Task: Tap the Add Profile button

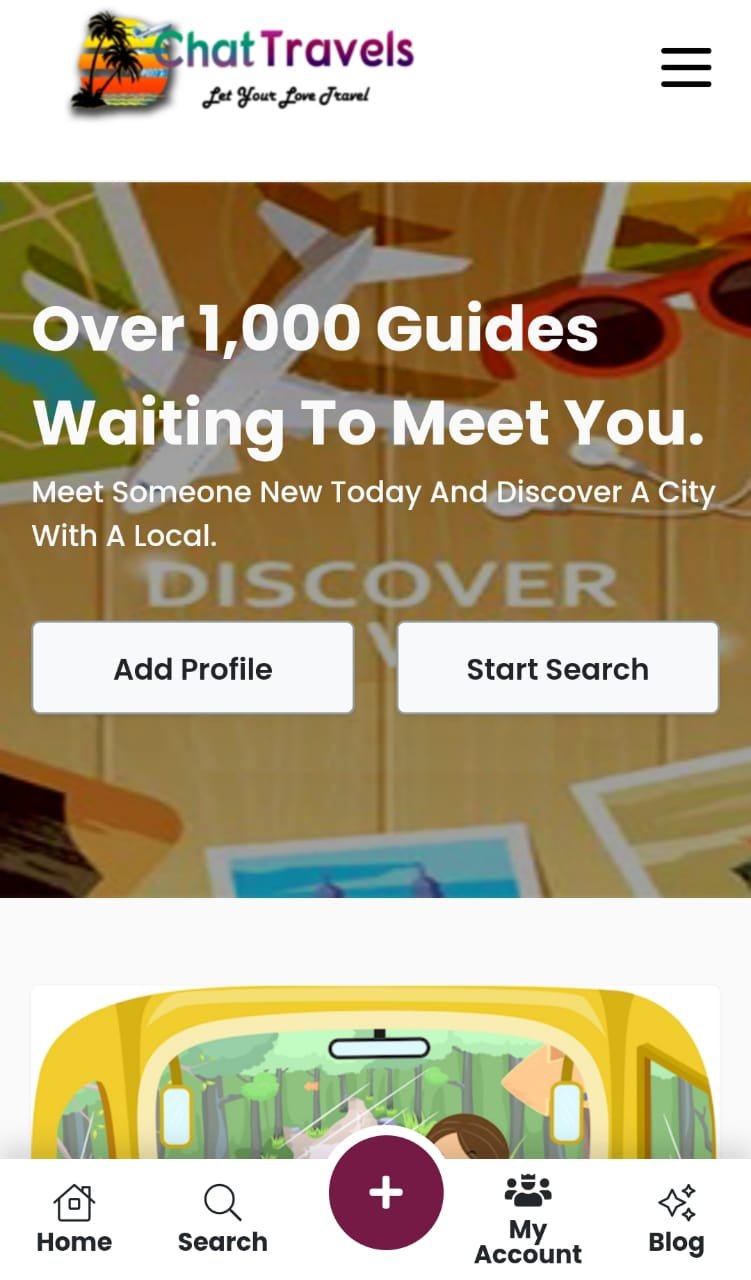Action: coord(193,668)
